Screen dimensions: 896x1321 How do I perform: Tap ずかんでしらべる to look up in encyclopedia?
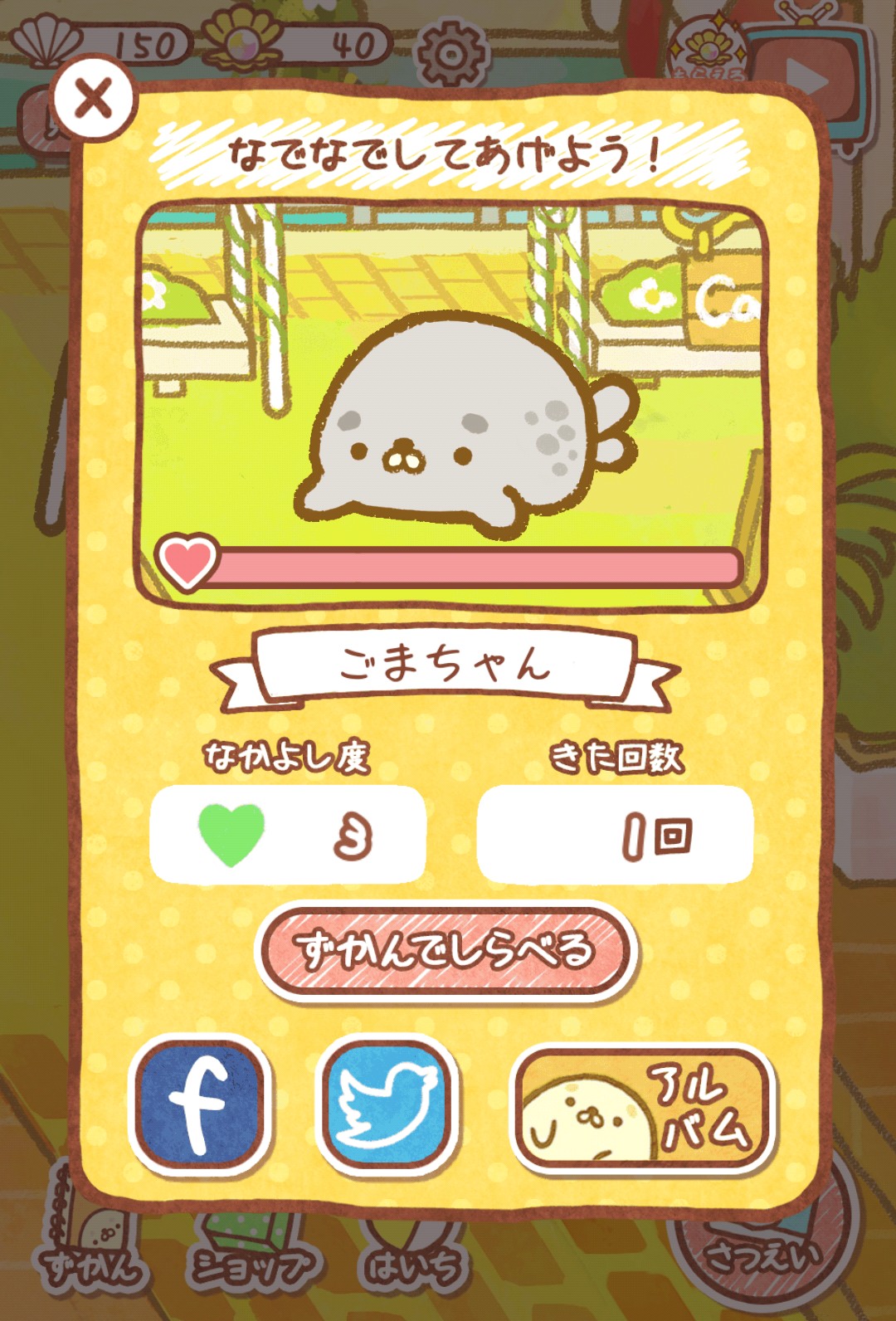446,950
